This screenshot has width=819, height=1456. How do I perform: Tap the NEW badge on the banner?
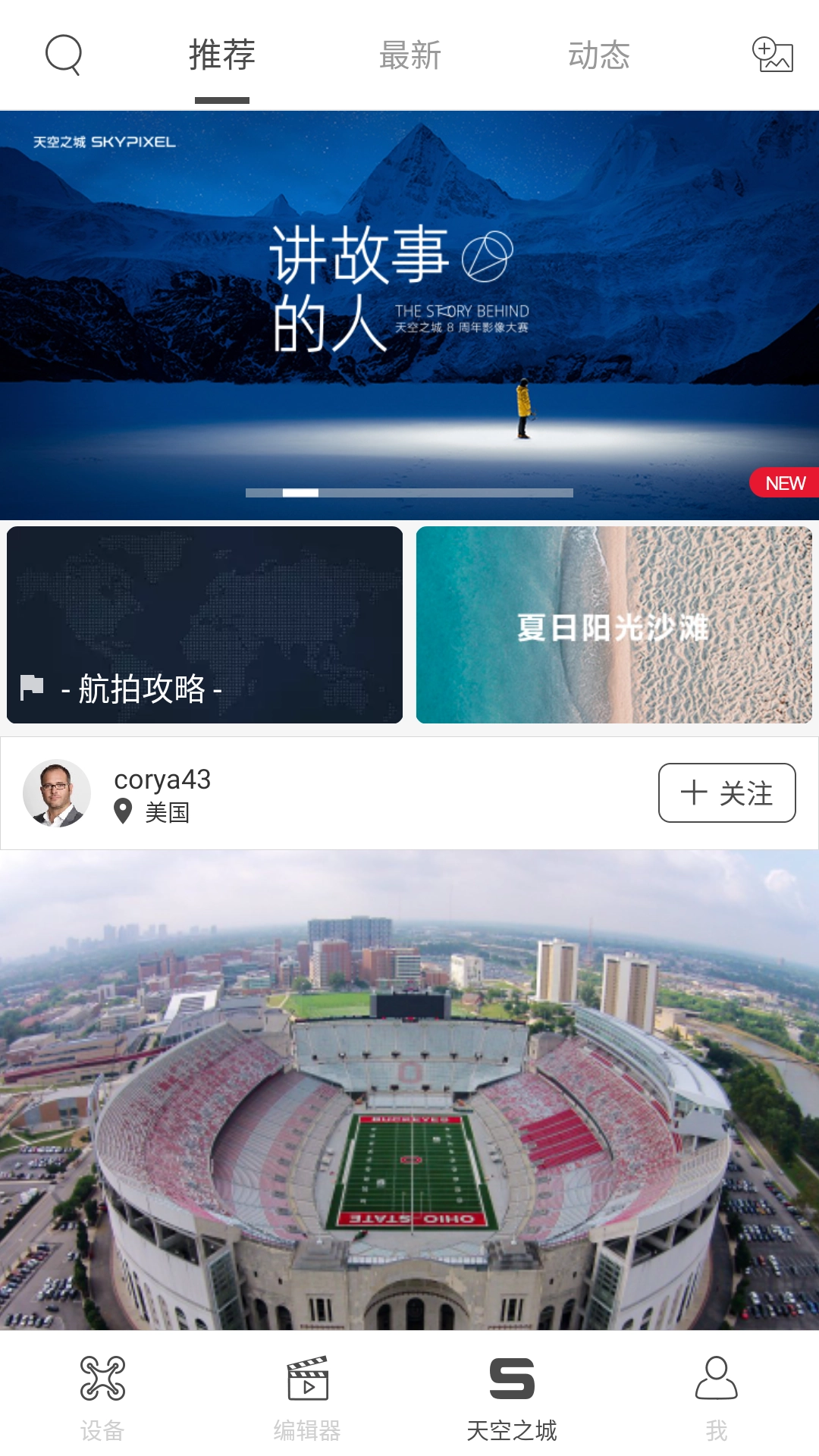pos(784,482)
